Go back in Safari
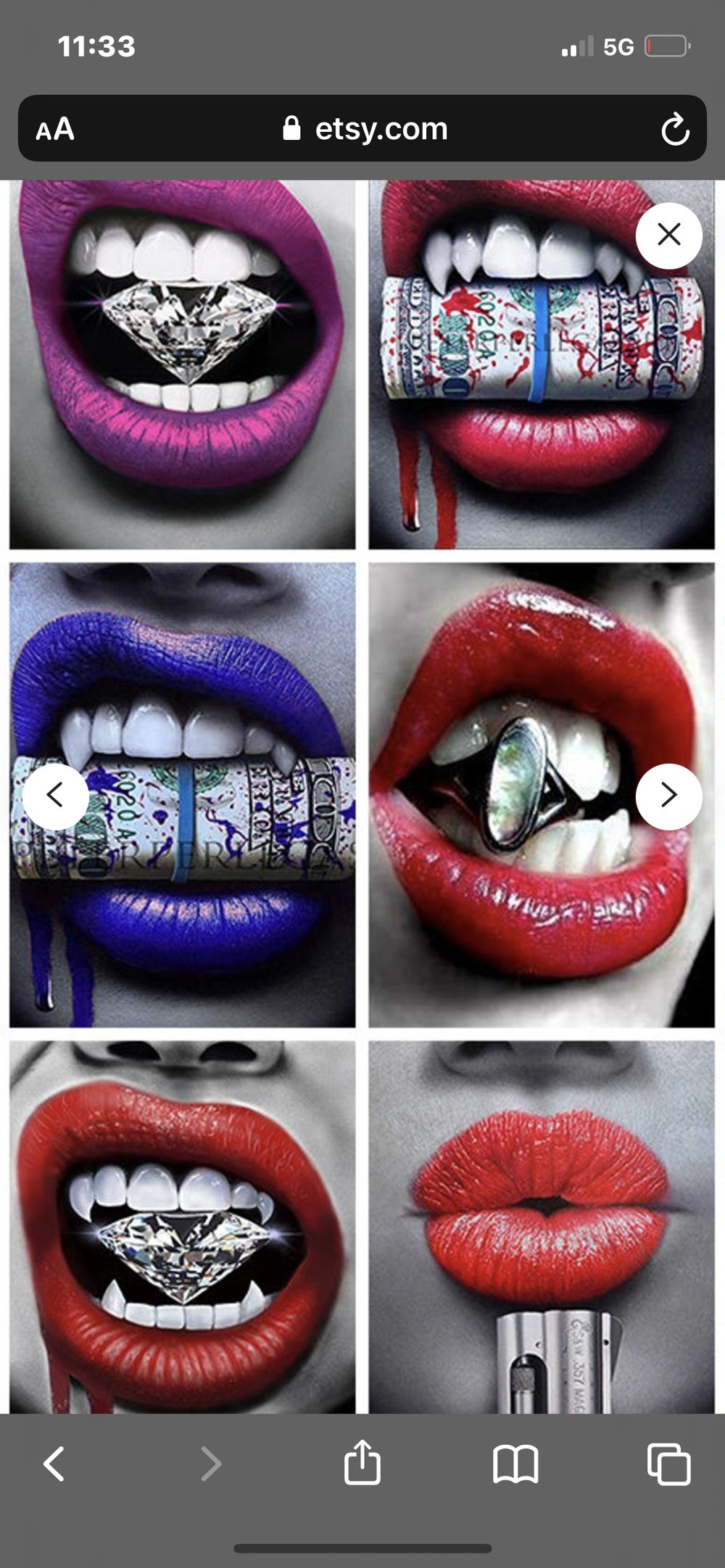Image resolution: width=725 pixels, height=1568 pixels. (54, 1464)
